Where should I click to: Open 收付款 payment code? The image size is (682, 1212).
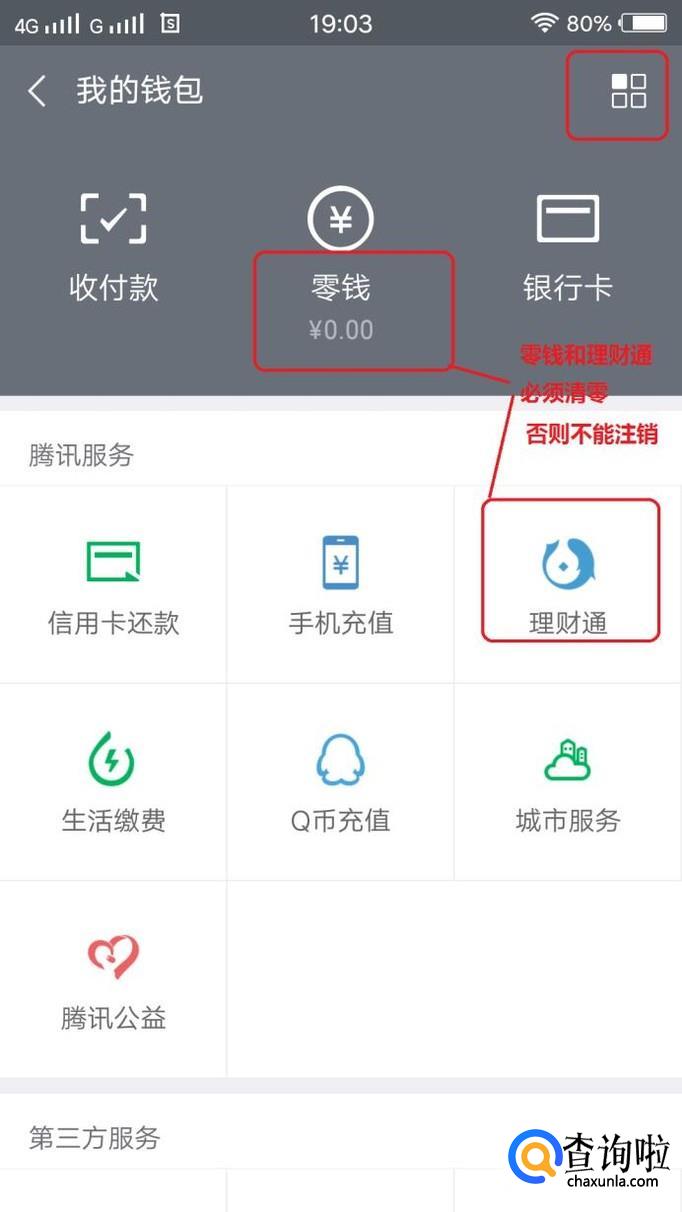[113, 246]
